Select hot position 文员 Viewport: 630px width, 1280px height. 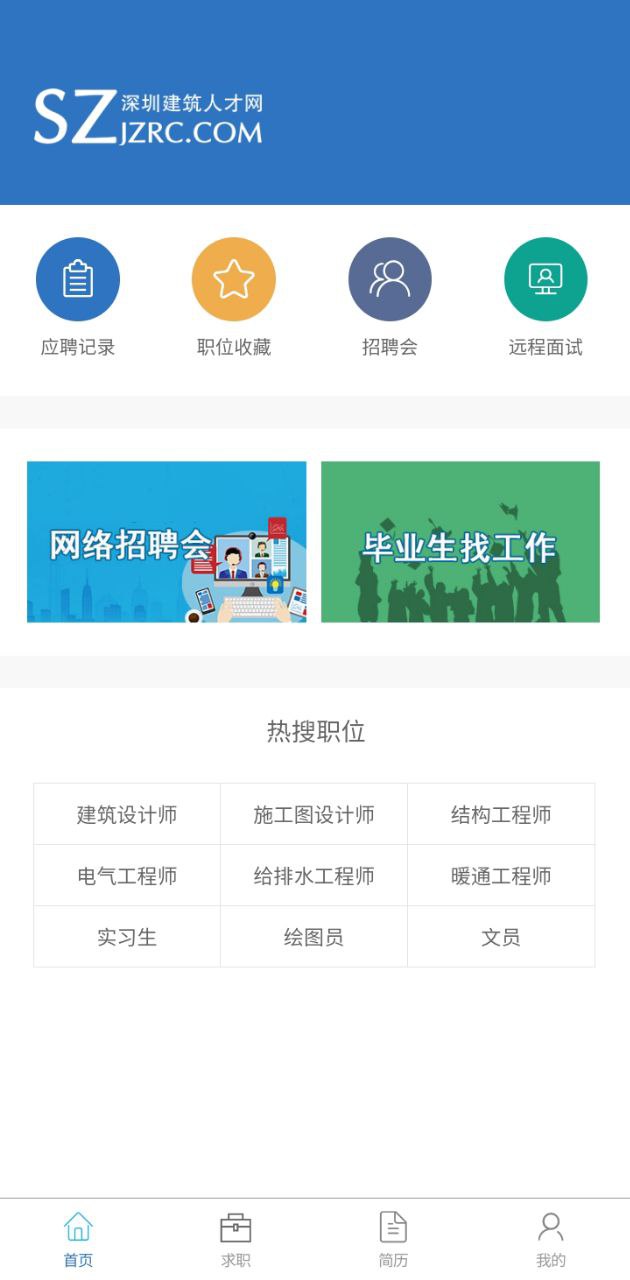point(501,937)
